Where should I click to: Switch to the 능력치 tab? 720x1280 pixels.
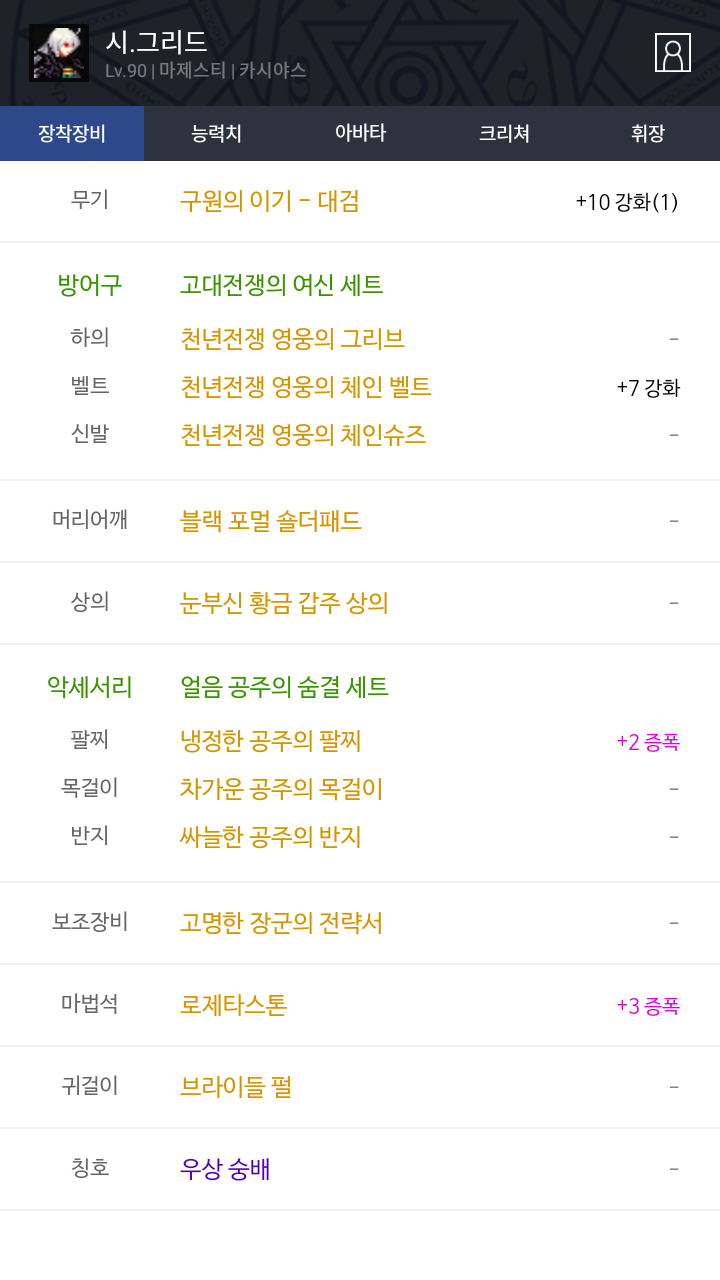(x=216, y=133)
